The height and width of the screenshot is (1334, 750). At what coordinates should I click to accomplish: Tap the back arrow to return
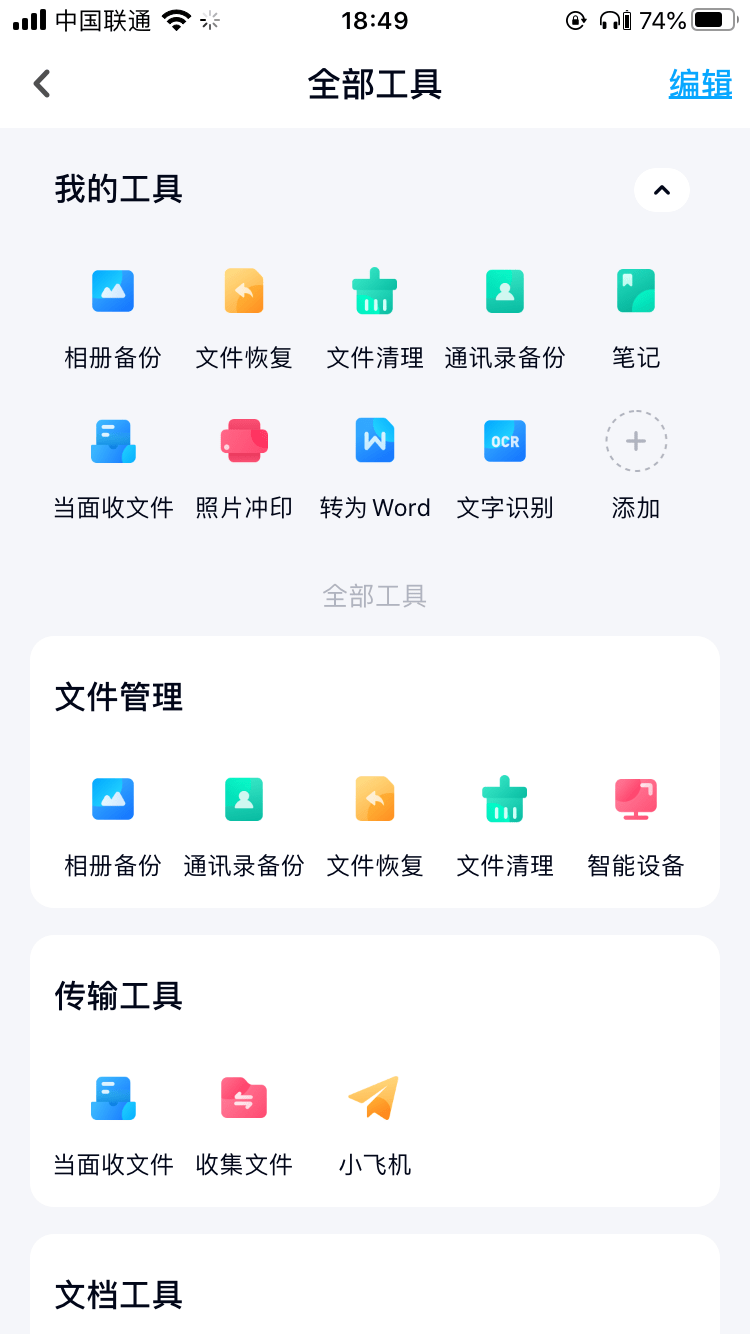(x=42, y=83)
